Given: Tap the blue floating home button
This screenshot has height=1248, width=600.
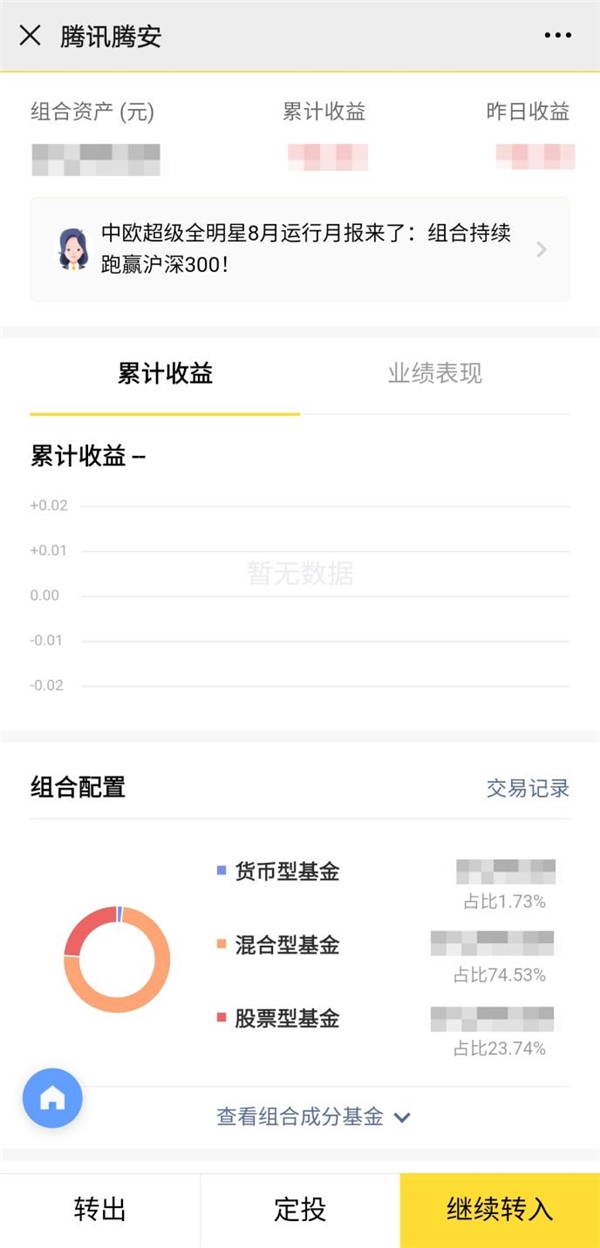Looking at the screenshot, I should click(x=52, y=1098).
